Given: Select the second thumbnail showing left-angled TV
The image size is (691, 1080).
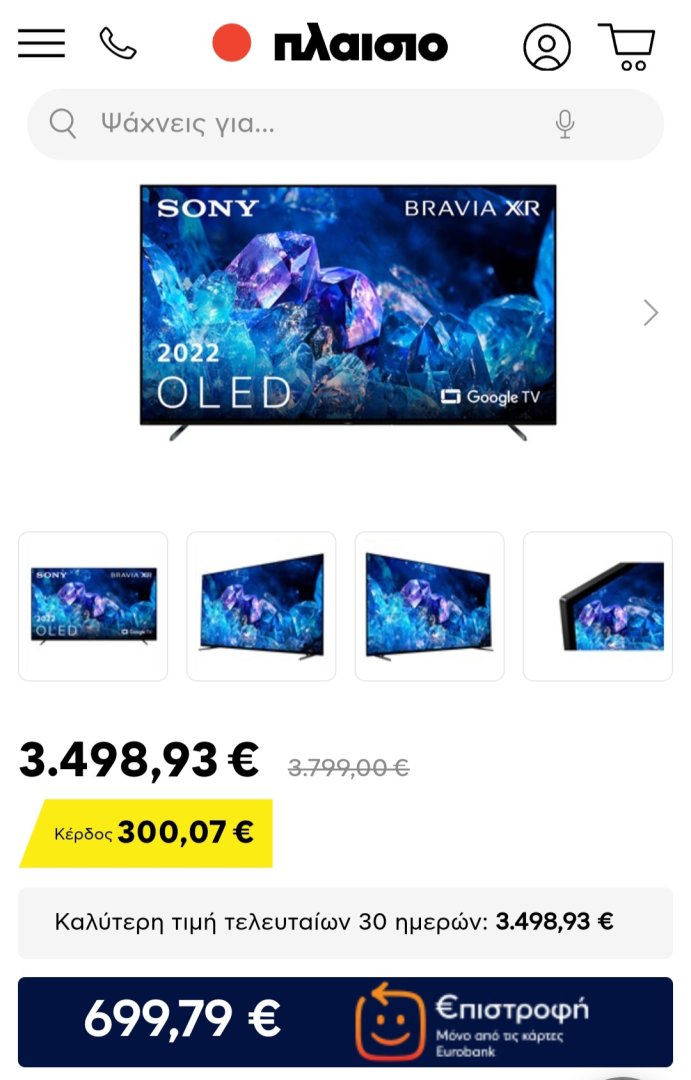Looking at the screenshot, I should click(x=261, y=606).
